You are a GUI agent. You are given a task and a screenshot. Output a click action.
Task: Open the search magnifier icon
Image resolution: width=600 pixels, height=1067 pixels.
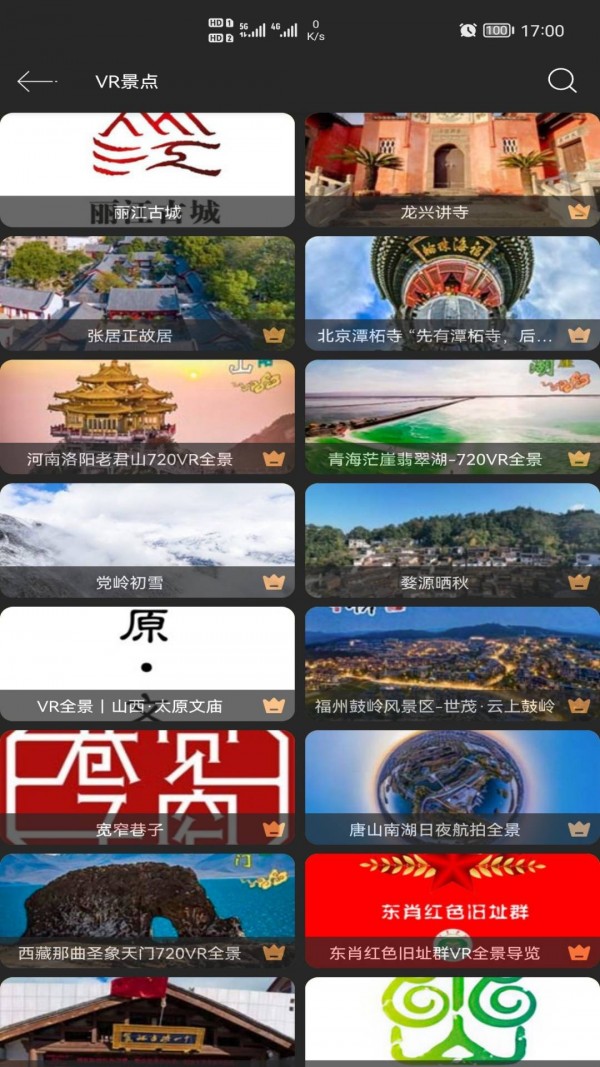point(562,81)
